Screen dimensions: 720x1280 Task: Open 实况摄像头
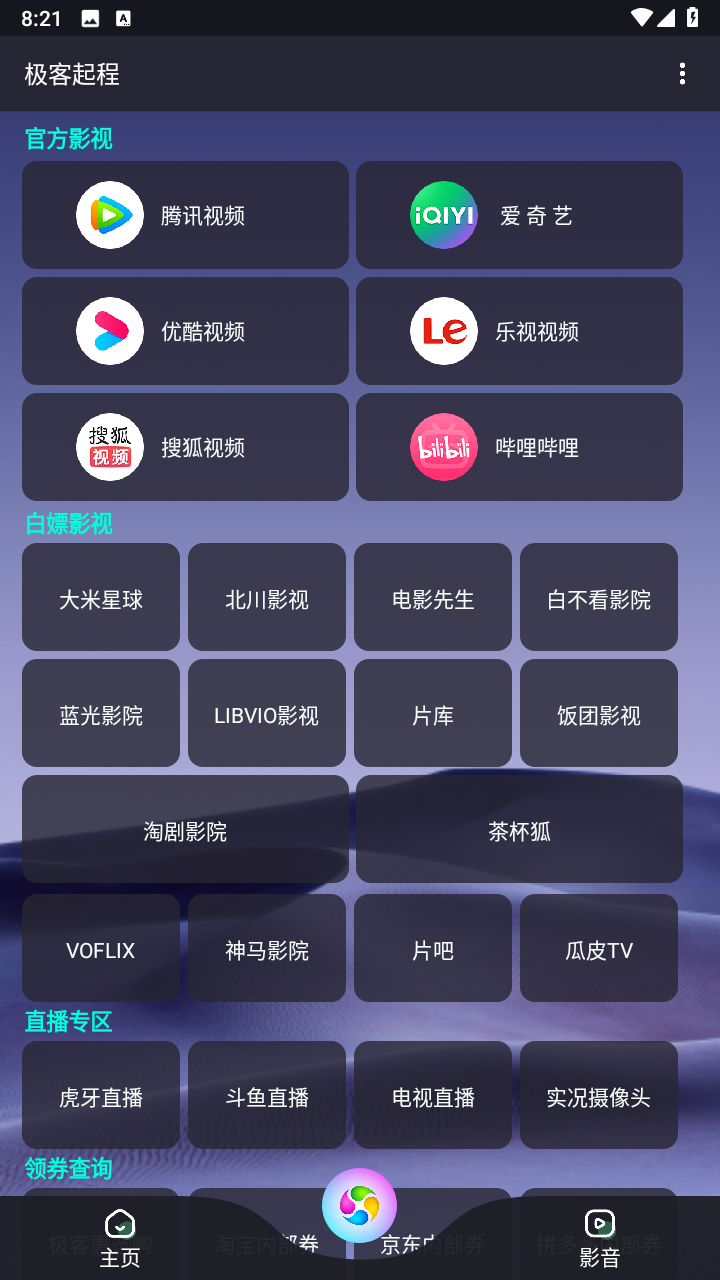pyautogui.click(x=599, y=1095)
